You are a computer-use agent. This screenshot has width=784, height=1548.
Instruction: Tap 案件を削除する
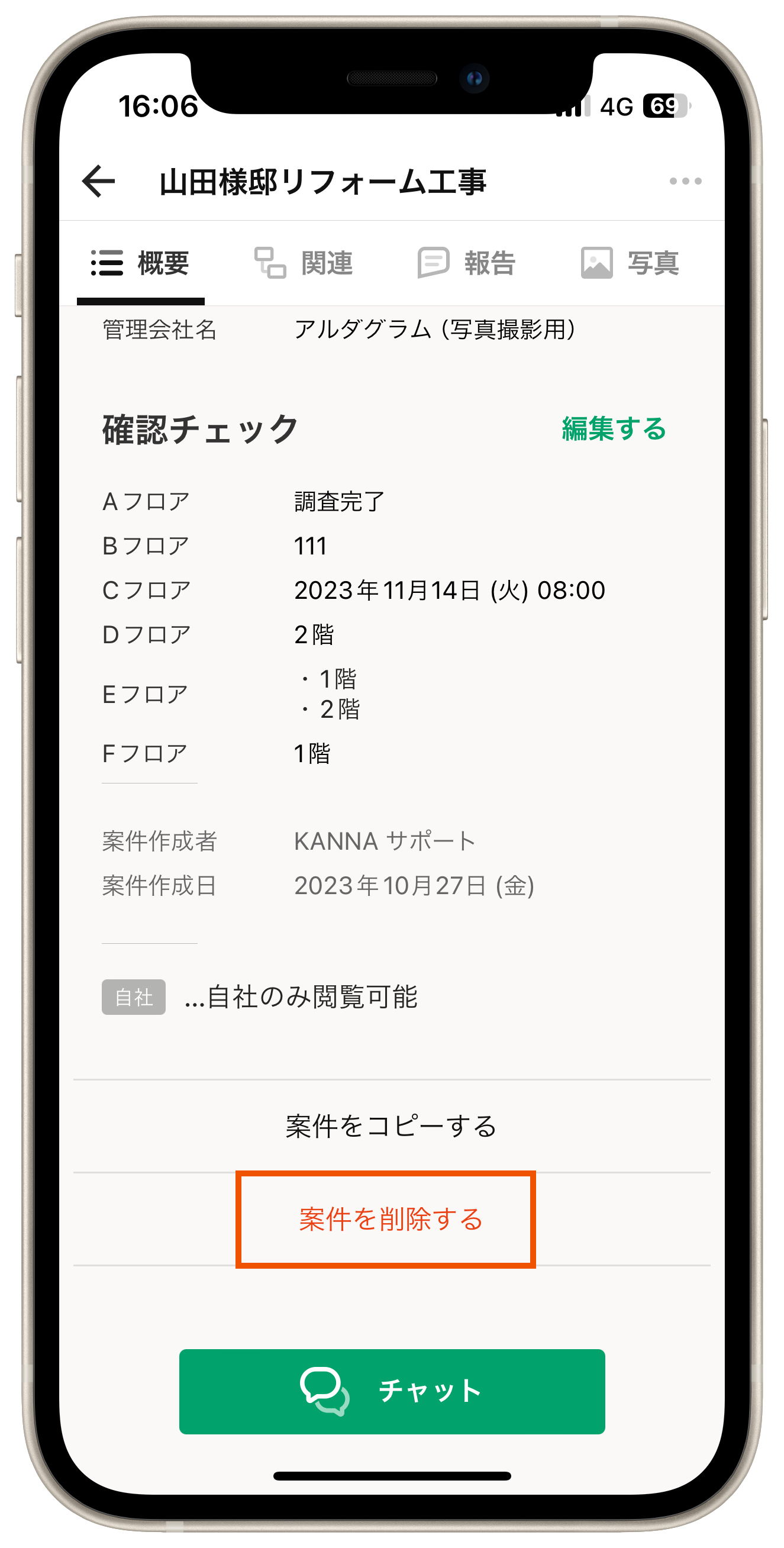tap(391, 1218)
